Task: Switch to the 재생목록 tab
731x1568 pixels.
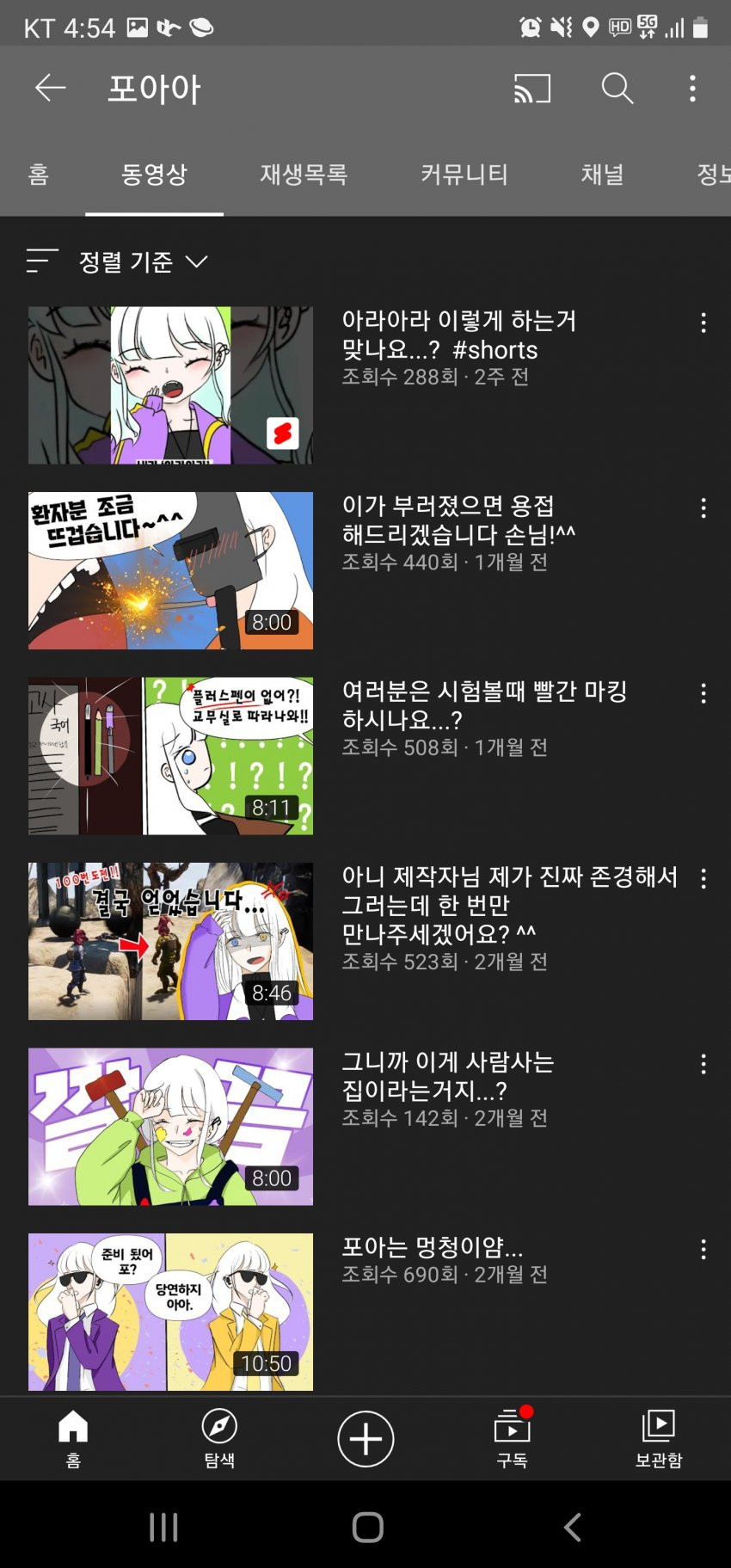Action: (x=304, y=175)
